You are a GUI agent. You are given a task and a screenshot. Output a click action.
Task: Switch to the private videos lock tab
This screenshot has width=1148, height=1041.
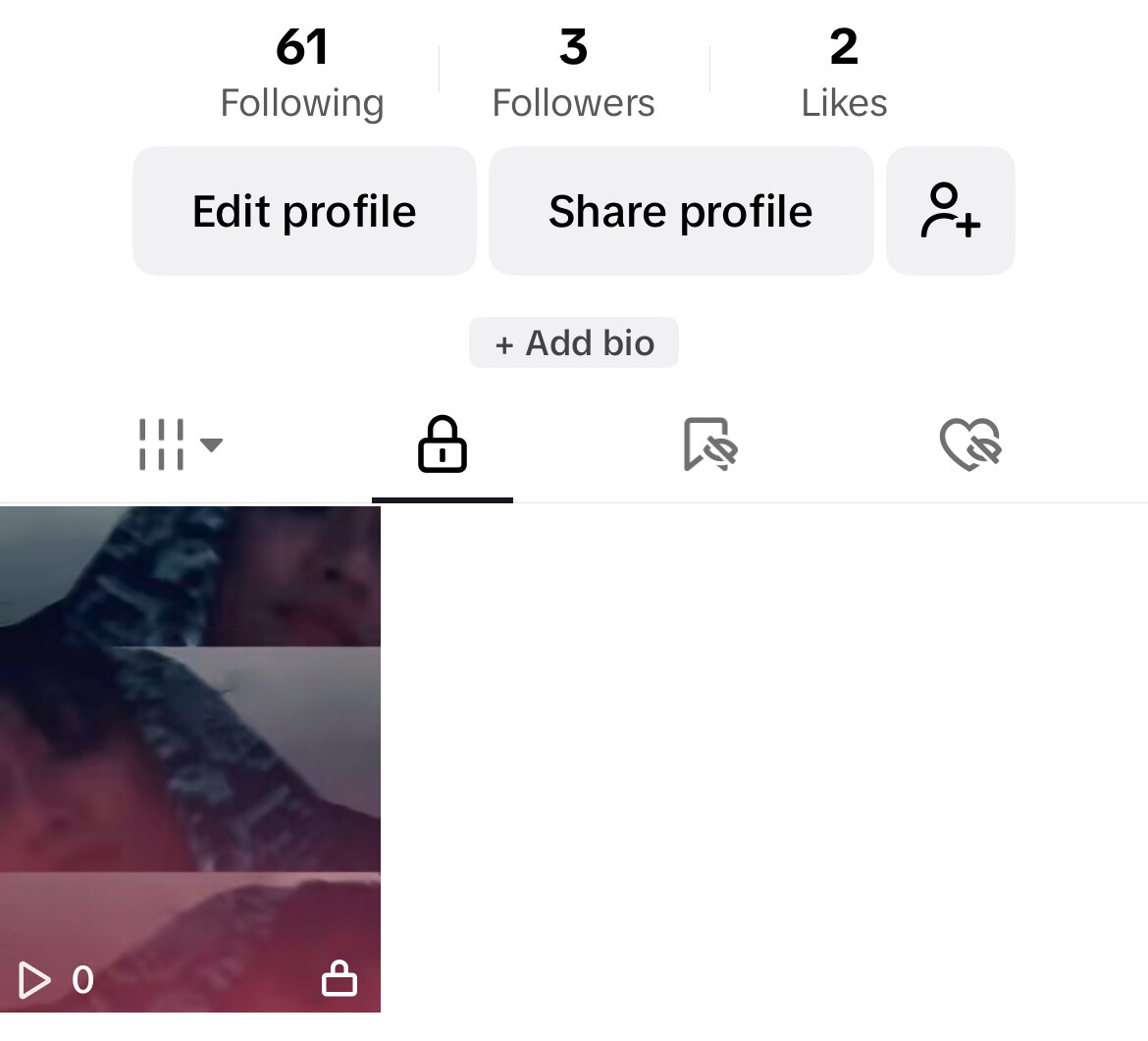(443, 444)
